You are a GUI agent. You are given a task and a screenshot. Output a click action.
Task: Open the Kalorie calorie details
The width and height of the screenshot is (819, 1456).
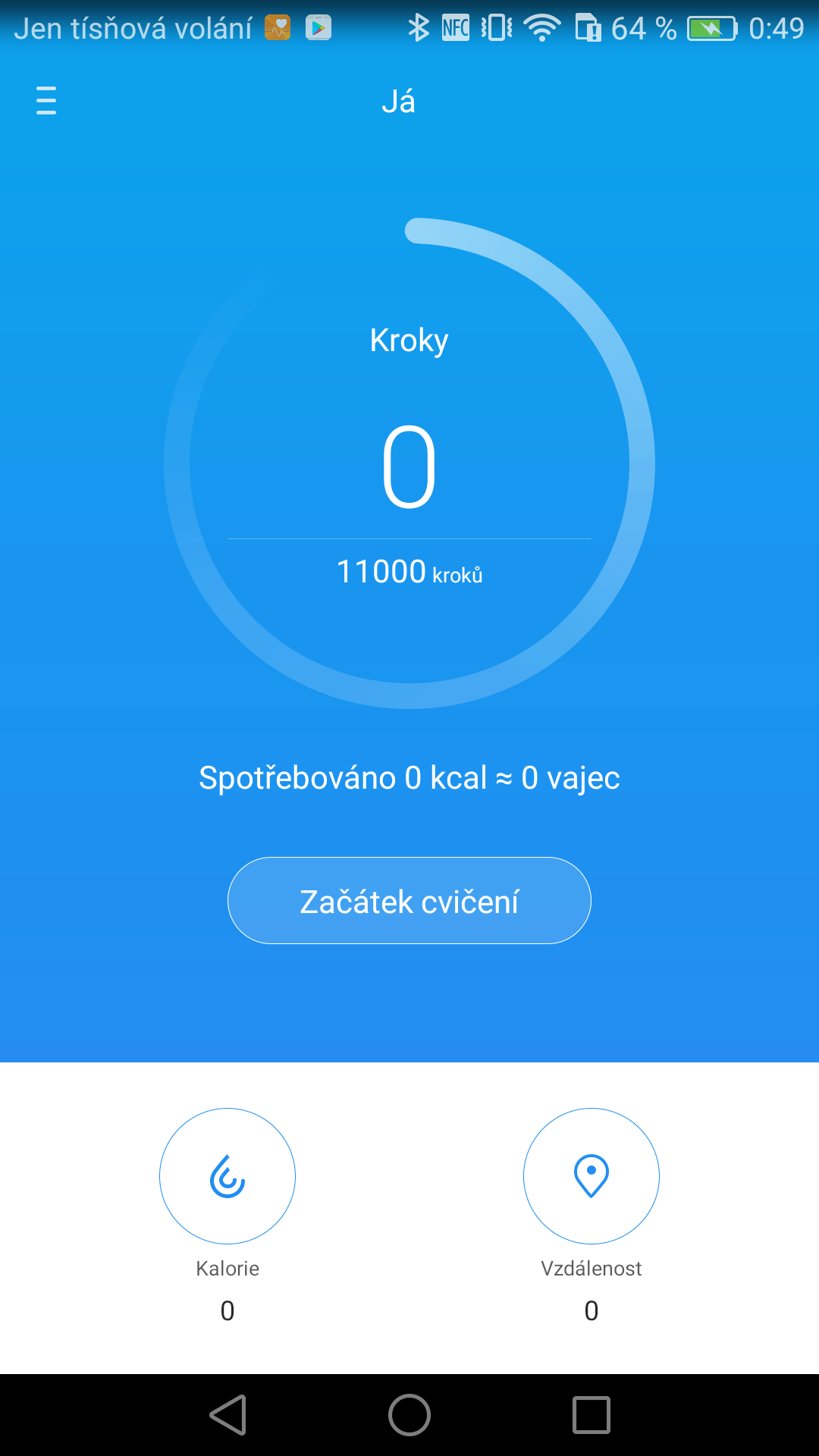pos(227,1176)
